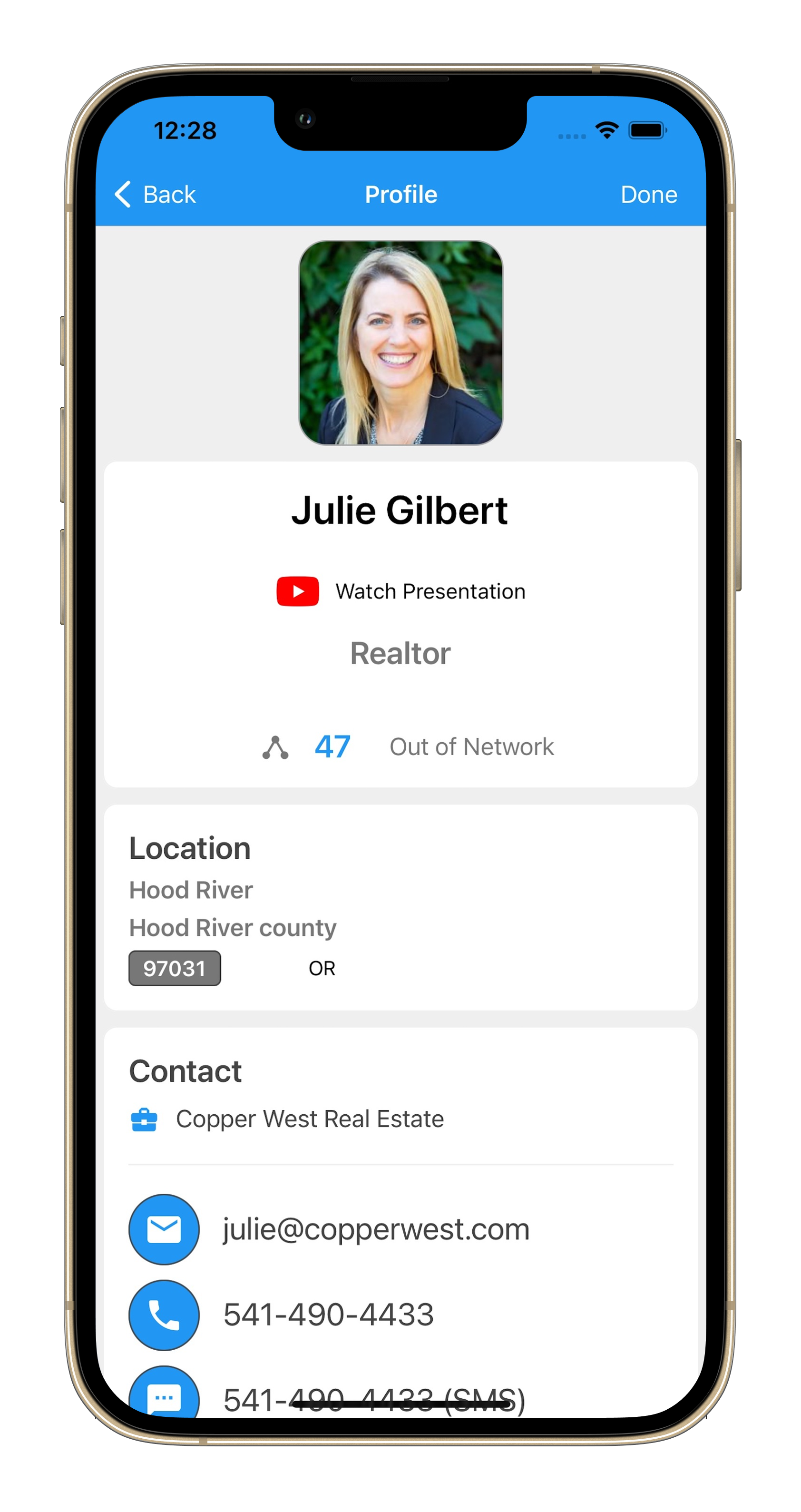Open the 47 network connections count
Screen dimensions: 801x1512
[332, 746]
